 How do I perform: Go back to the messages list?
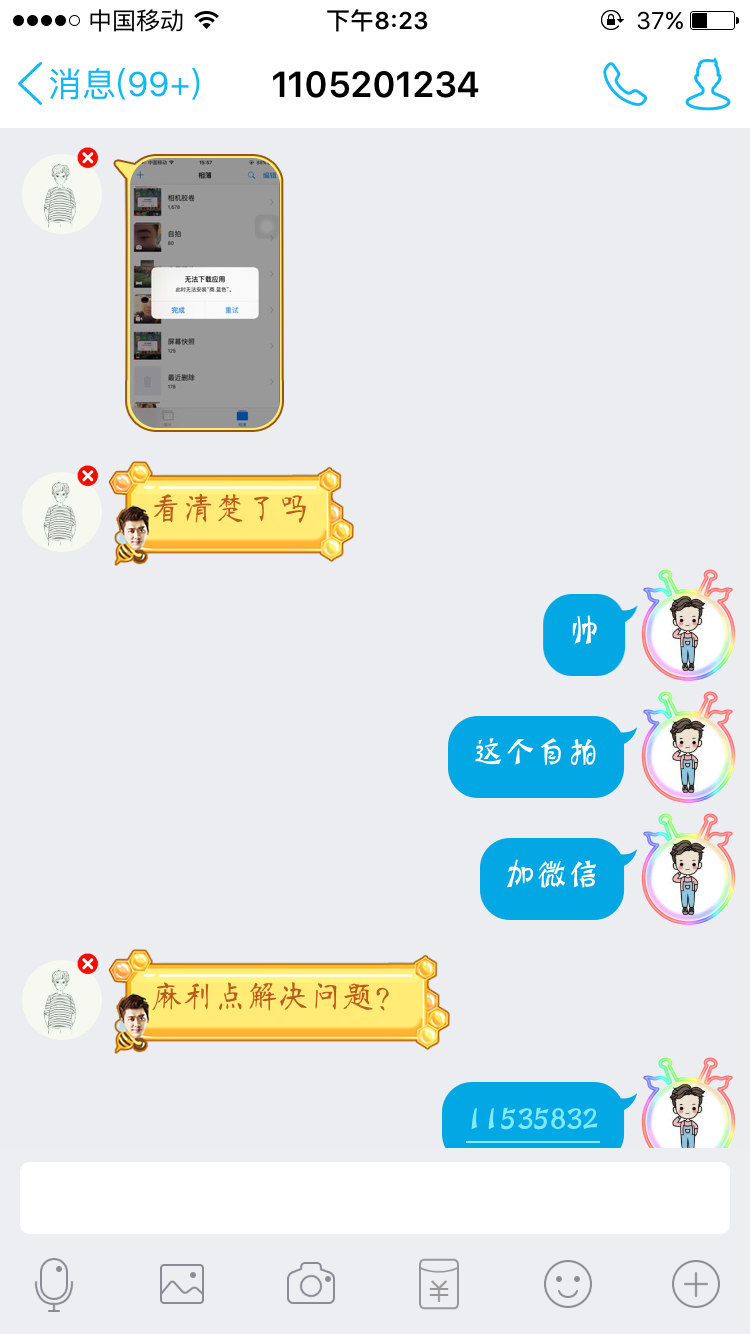(110, 85)
